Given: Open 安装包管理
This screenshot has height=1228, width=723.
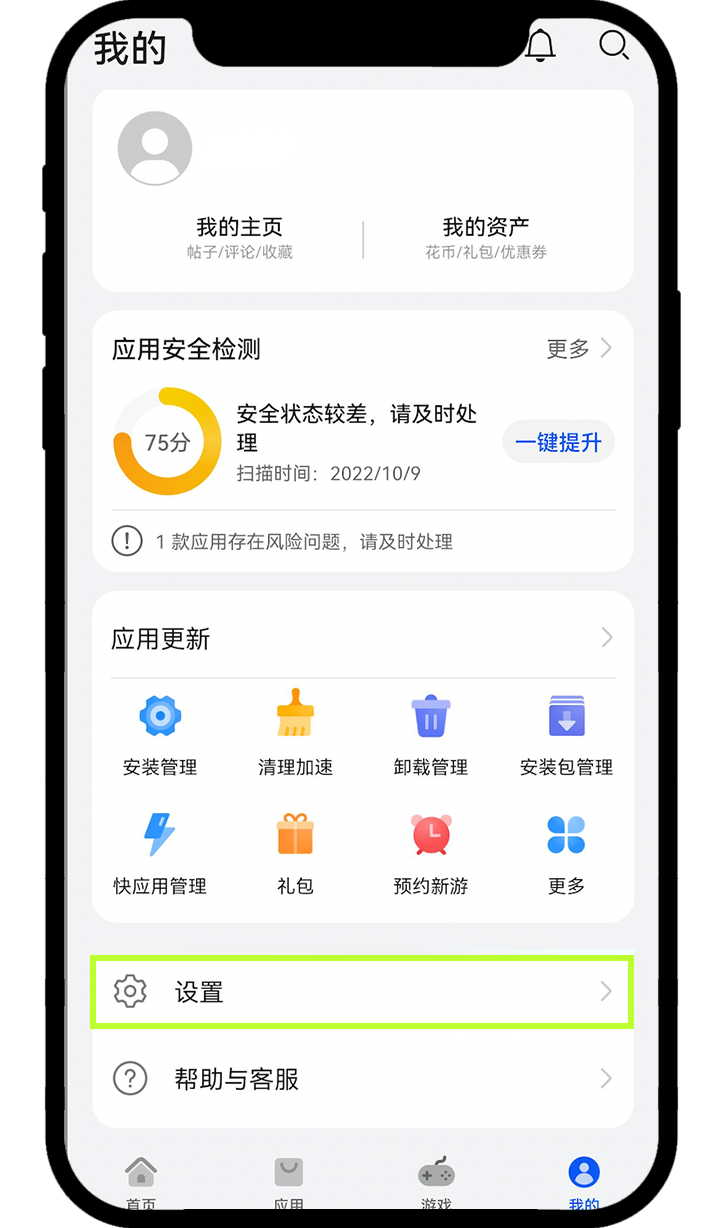Looking at the screenshot, I should tap(566, 736).
